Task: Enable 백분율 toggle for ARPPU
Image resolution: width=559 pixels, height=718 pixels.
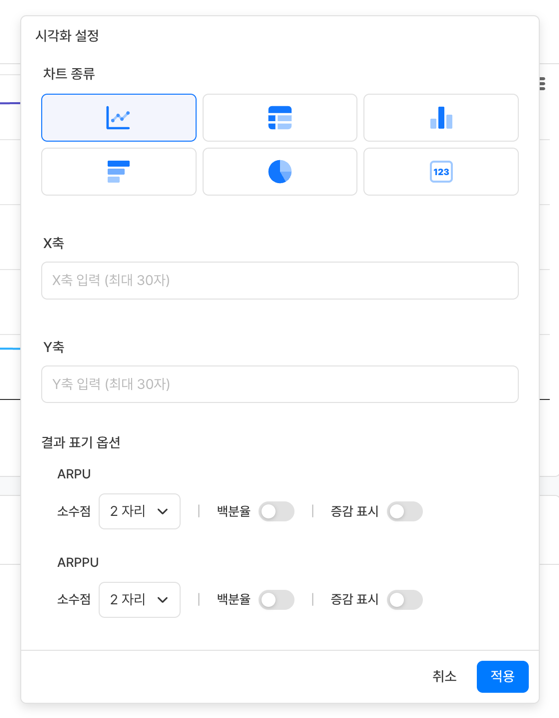Action: [277, 600]
